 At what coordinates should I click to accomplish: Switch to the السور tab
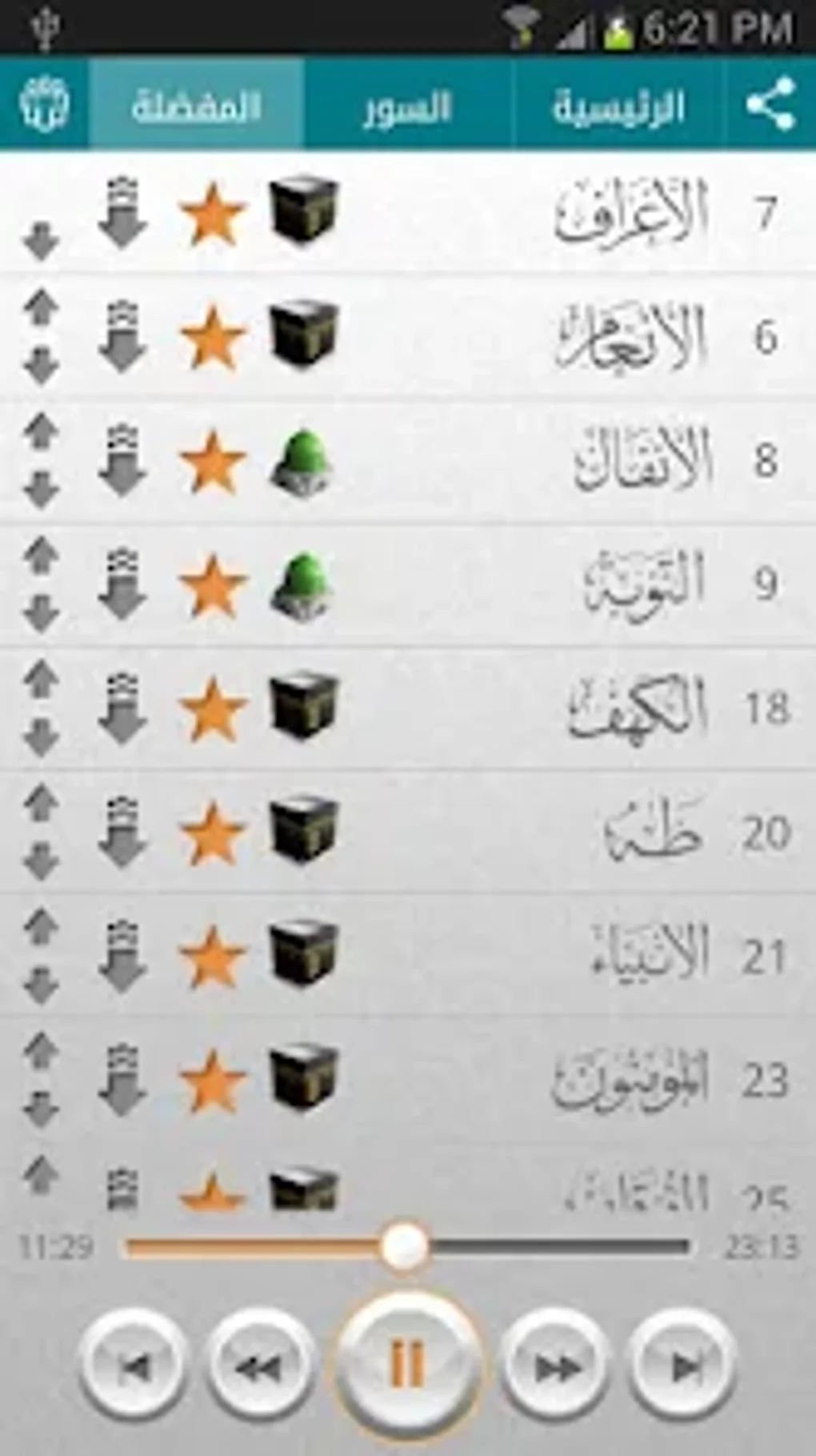click(x=408, y=105)
